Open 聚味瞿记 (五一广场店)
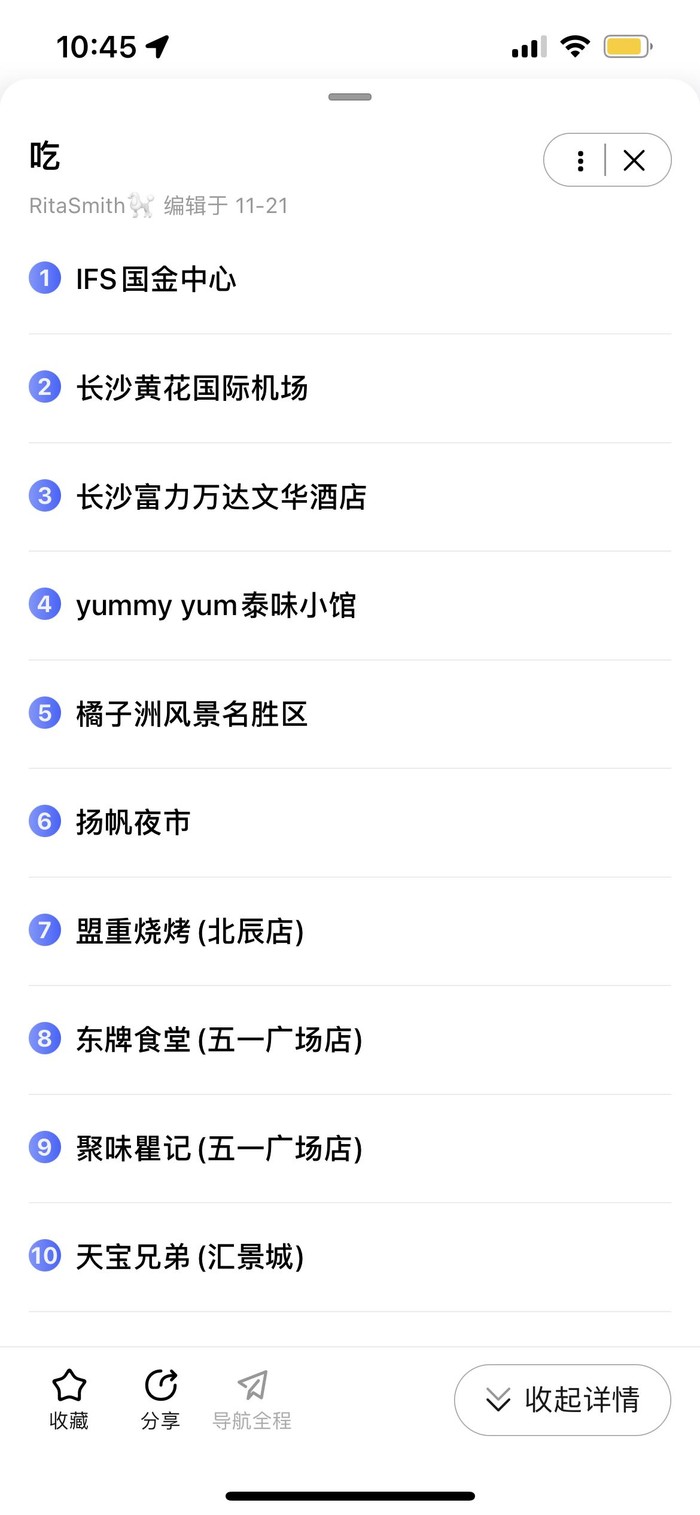The width and height of the screenshot is (700, 1515). [x=218, y=1148]
